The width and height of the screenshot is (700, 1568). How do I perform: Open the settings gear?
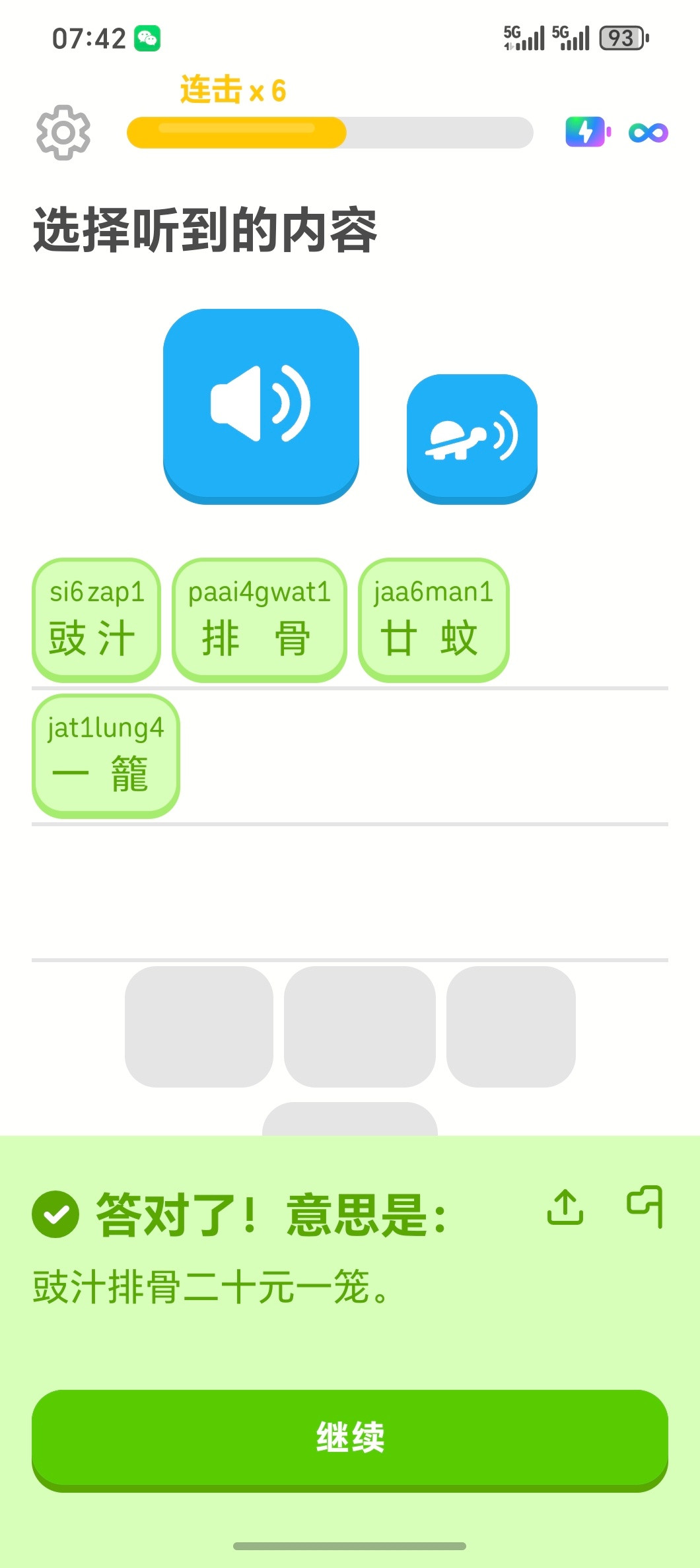click(63, 133)
